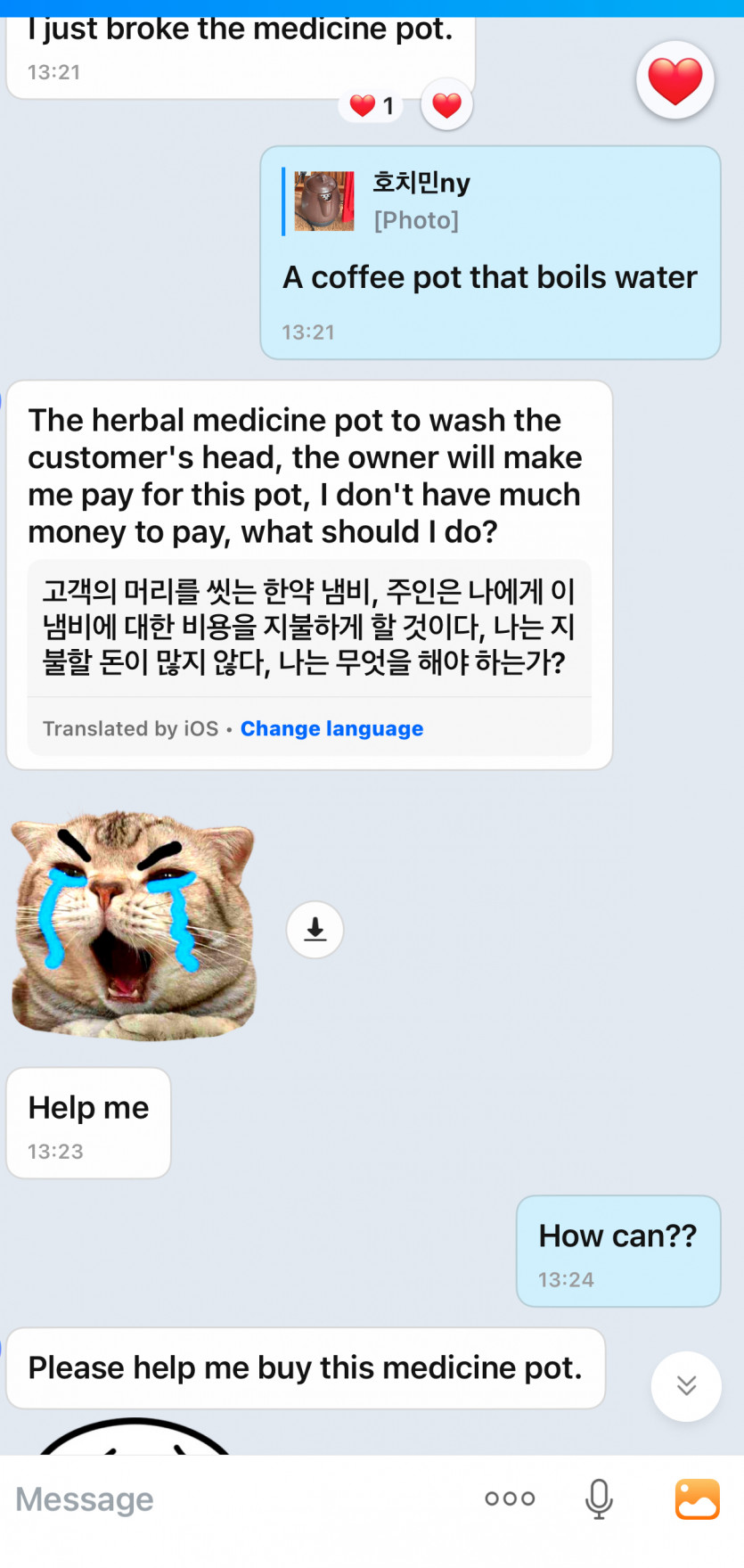Viewport: 744px width, 1568px height.
Task: Download the crying cat sticker
Action: tap(315, 930)
